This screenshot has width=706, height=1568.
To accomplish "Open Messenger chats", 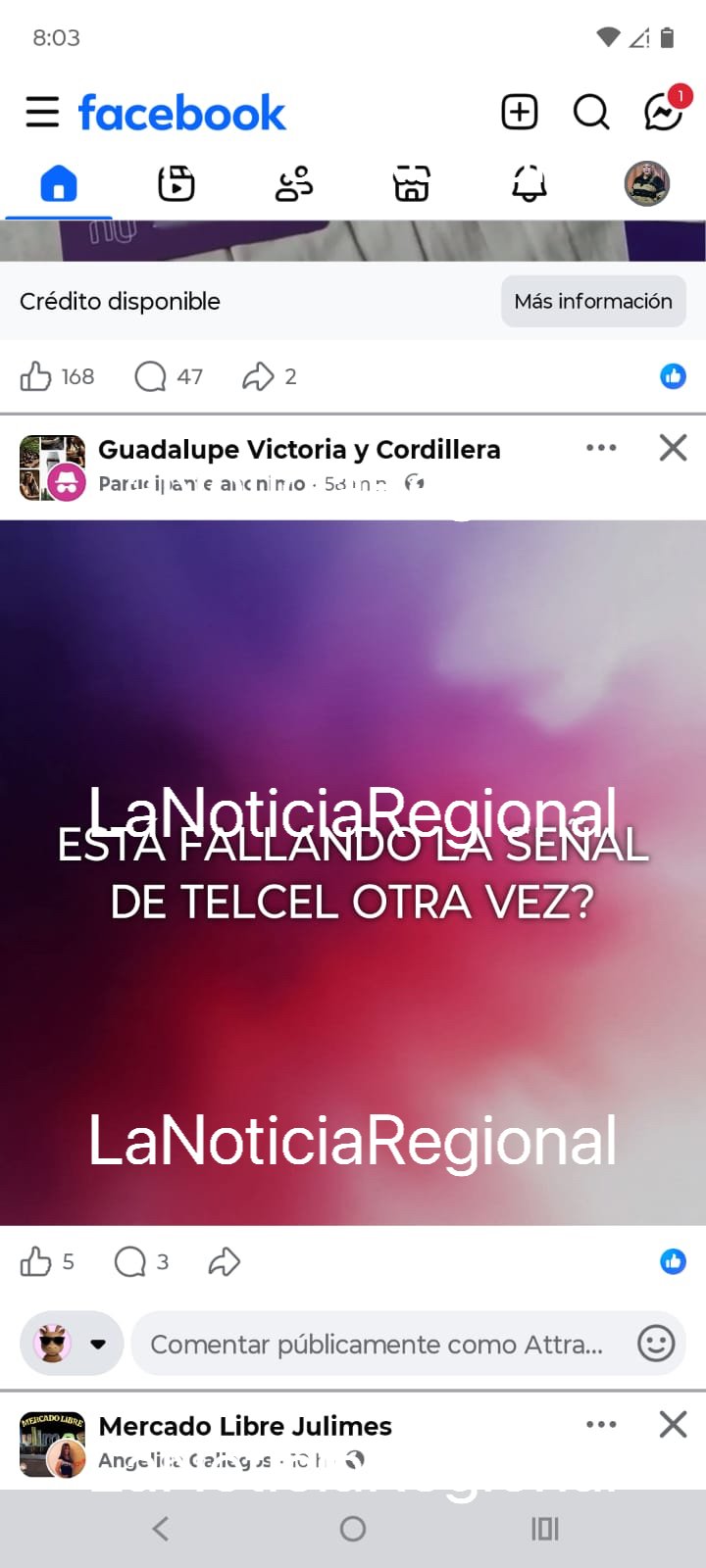I will click(x=664, y=112).
